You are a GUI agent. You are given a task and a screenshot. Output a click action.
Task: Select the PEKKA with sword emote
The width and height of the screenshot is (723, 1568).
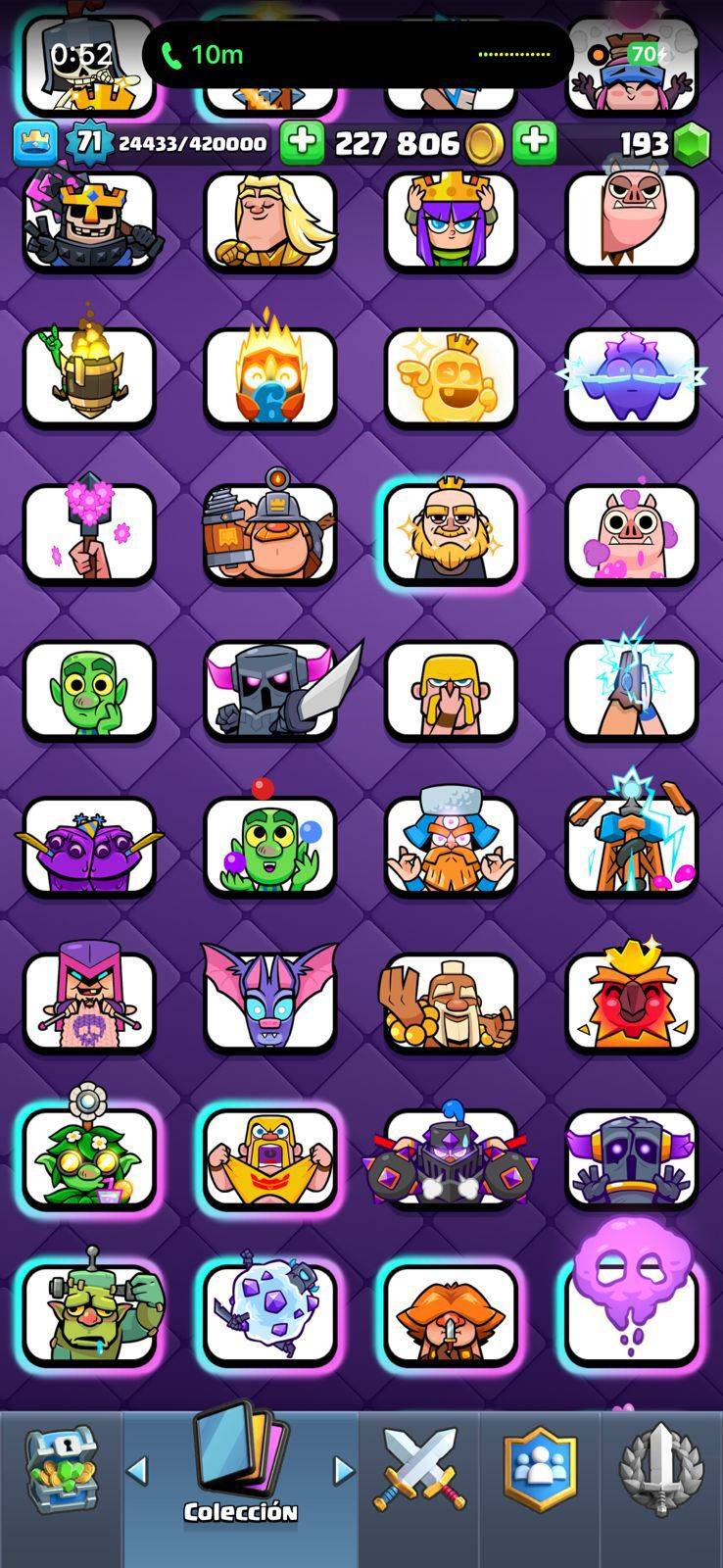(x=270, y=691)
